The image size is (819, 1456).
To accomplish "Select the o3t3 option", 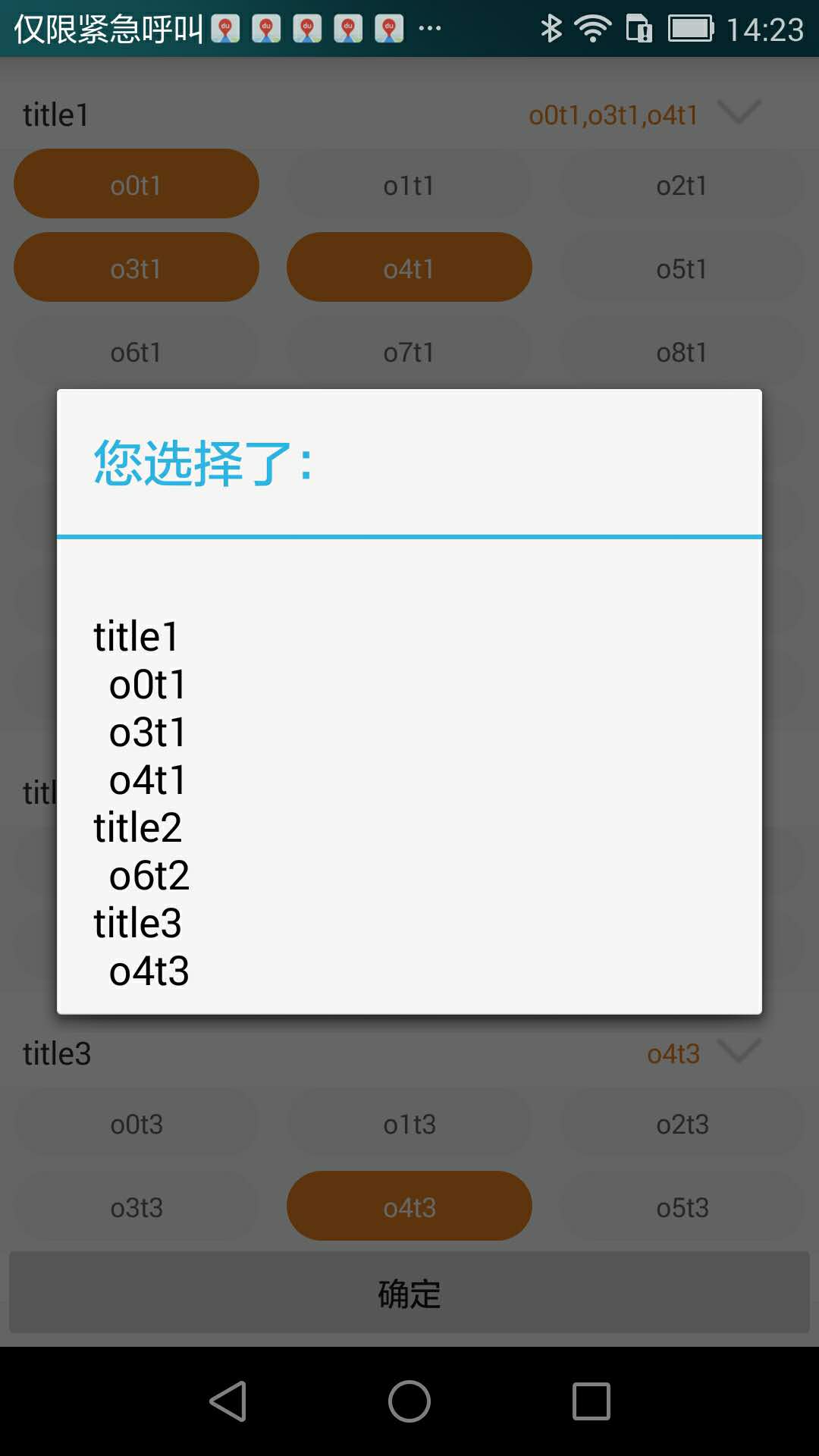I will coord(136,1207).
